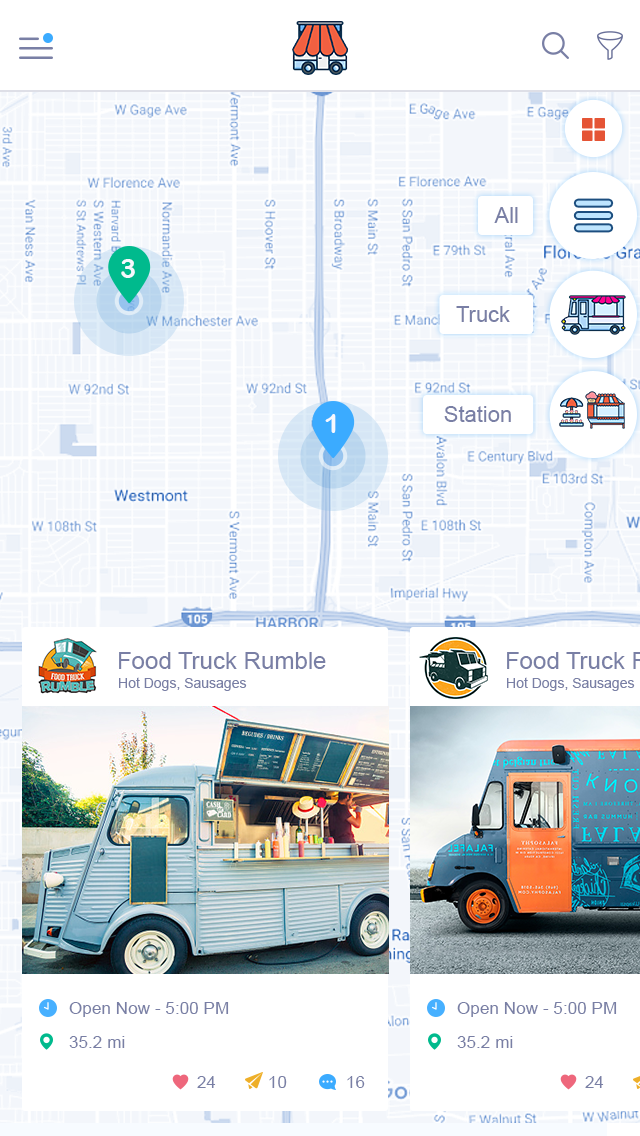Open the filter funnel

[609, 46]
